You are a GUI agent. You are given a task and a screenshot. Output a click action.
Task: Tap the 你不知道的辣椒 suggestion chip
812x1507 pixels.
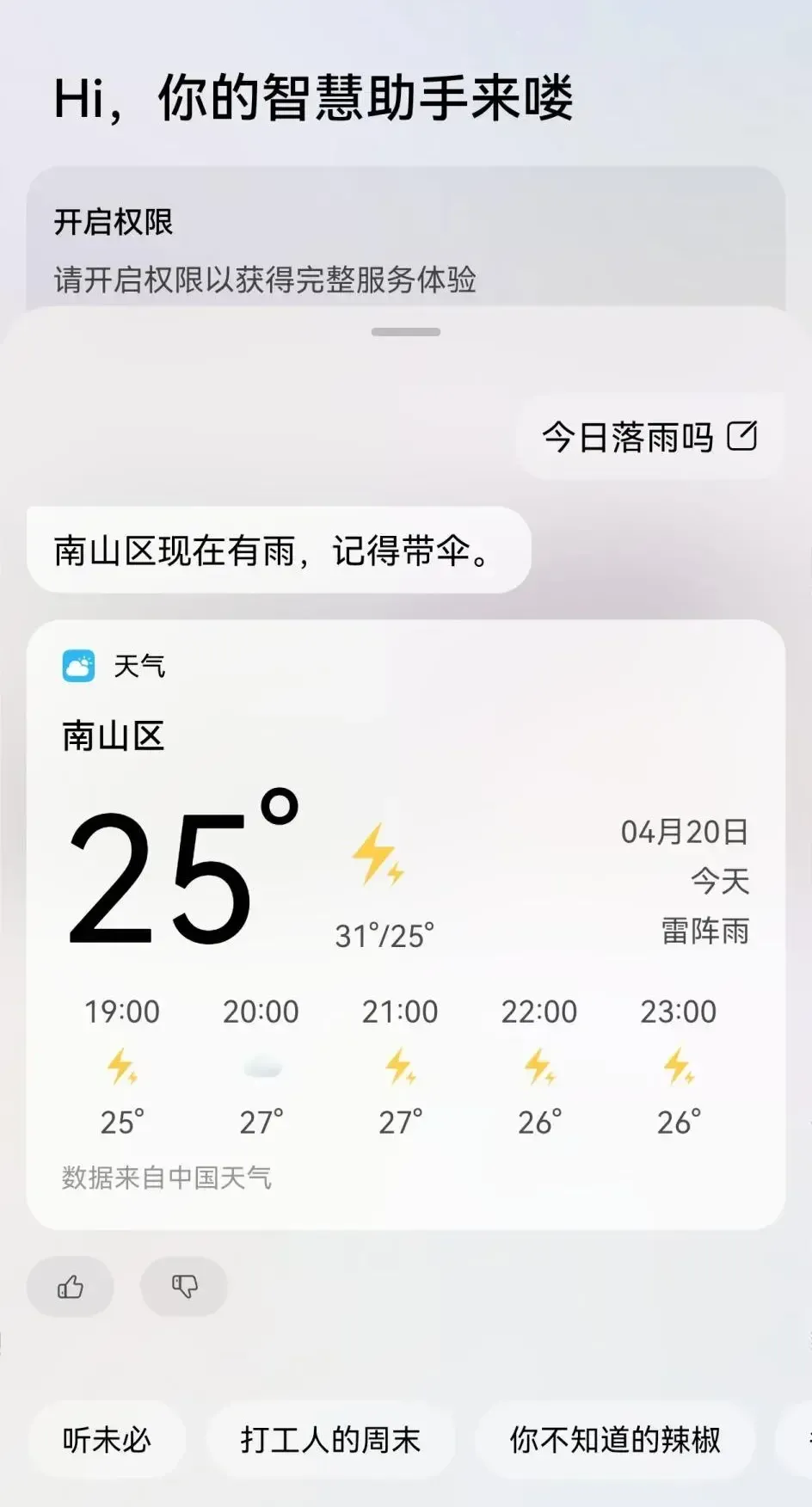(615, 1440)
